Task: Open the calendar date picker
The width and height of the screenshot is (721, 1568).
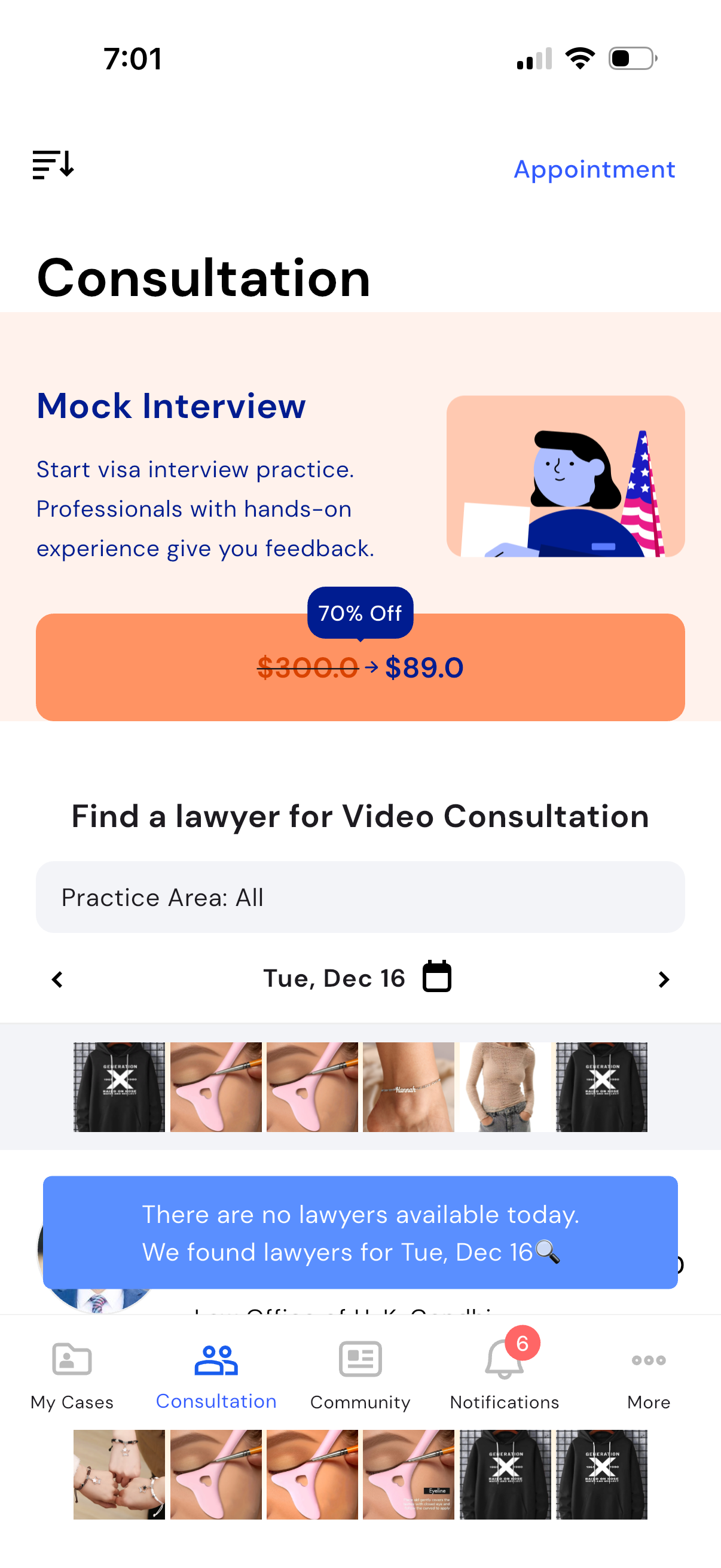Action: click(x=437, y=977)
